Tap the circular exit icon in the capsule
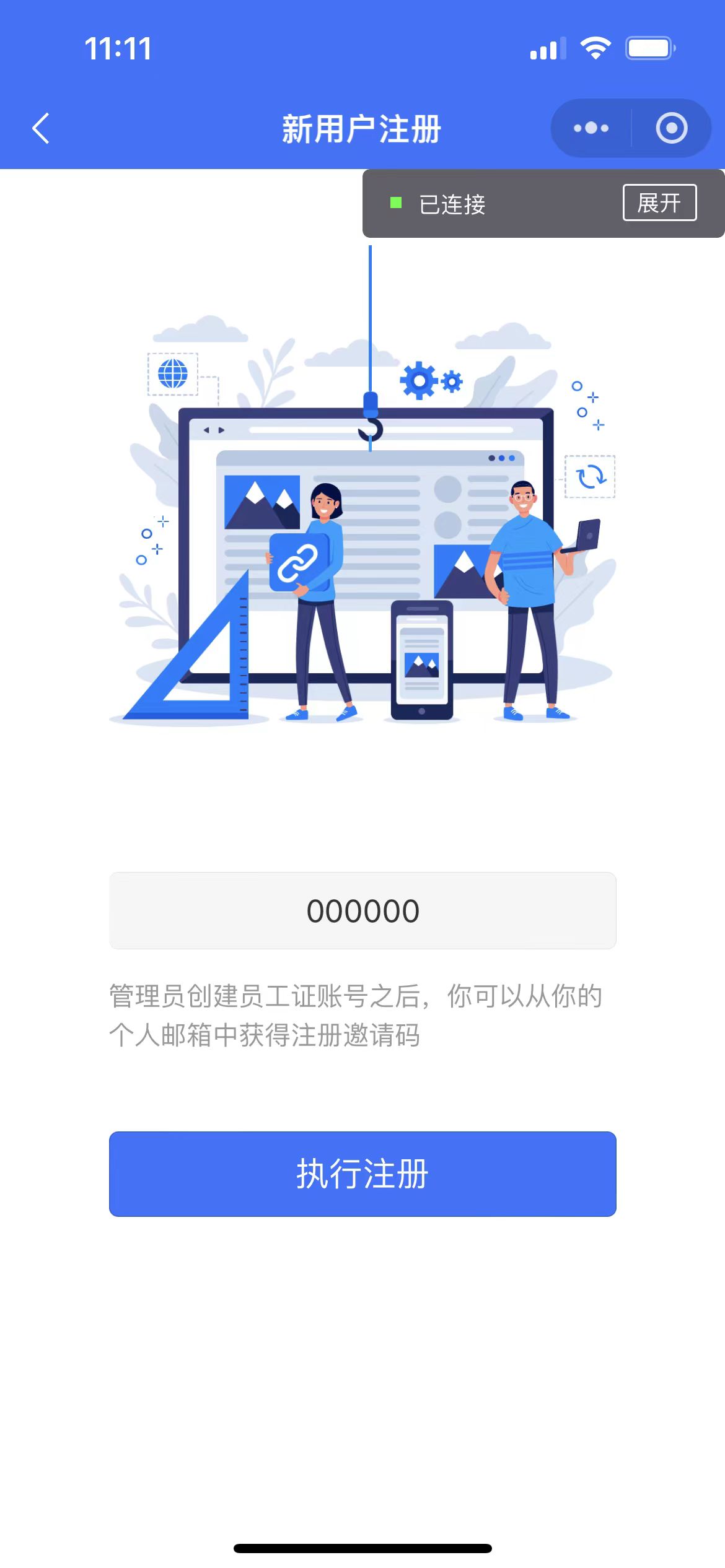Viewport: 725px width, 1568px height. click(x=671, y=128)
